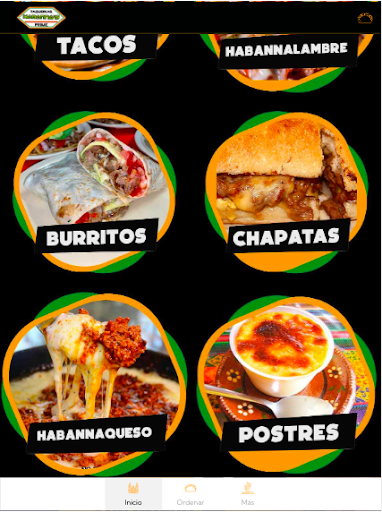Go to the Ordenar tab
382x512 pixels.
[190, 494]
